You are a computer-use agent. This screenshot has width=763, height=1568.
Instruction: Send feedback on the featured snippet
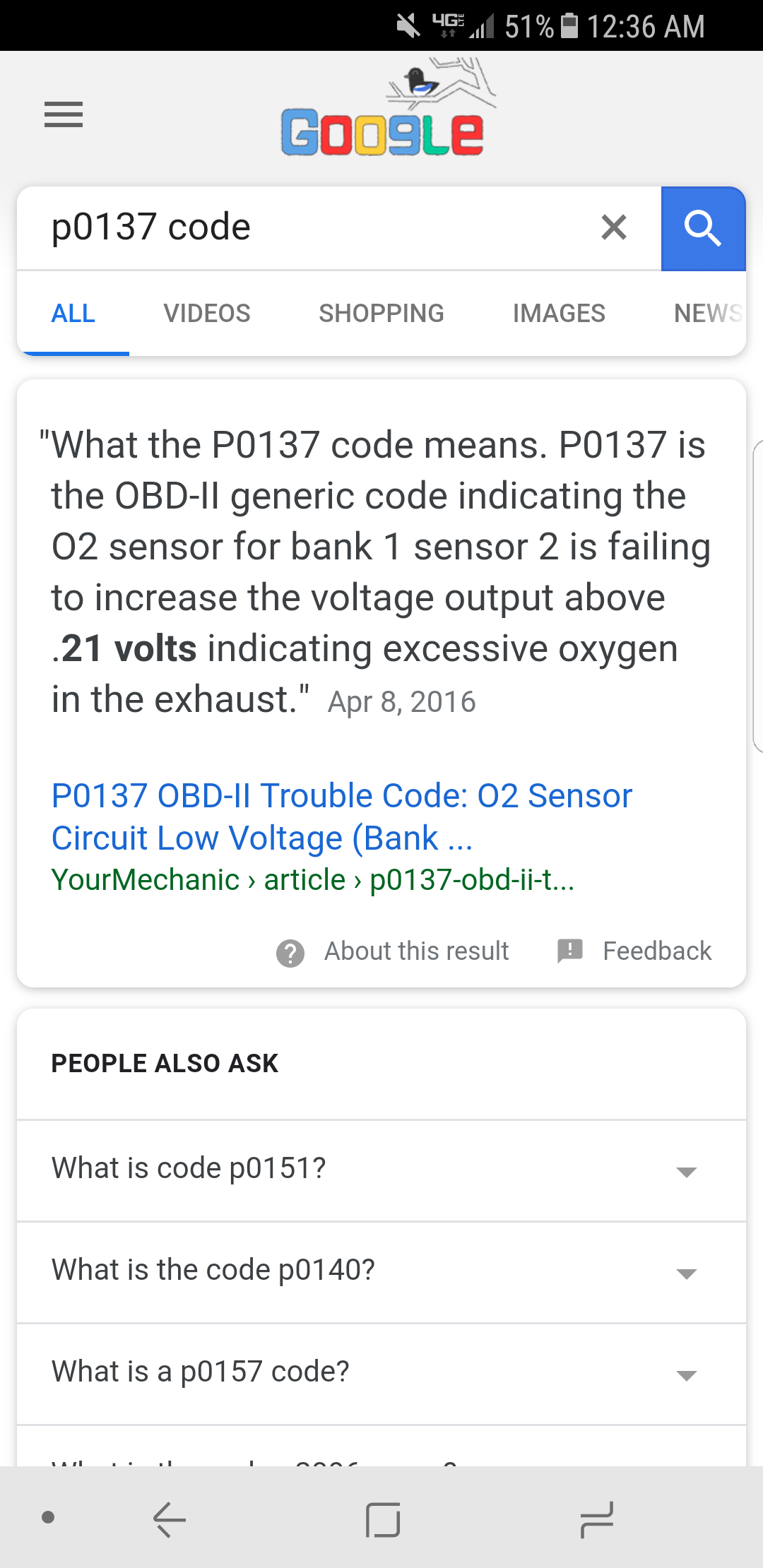[634, 951]
